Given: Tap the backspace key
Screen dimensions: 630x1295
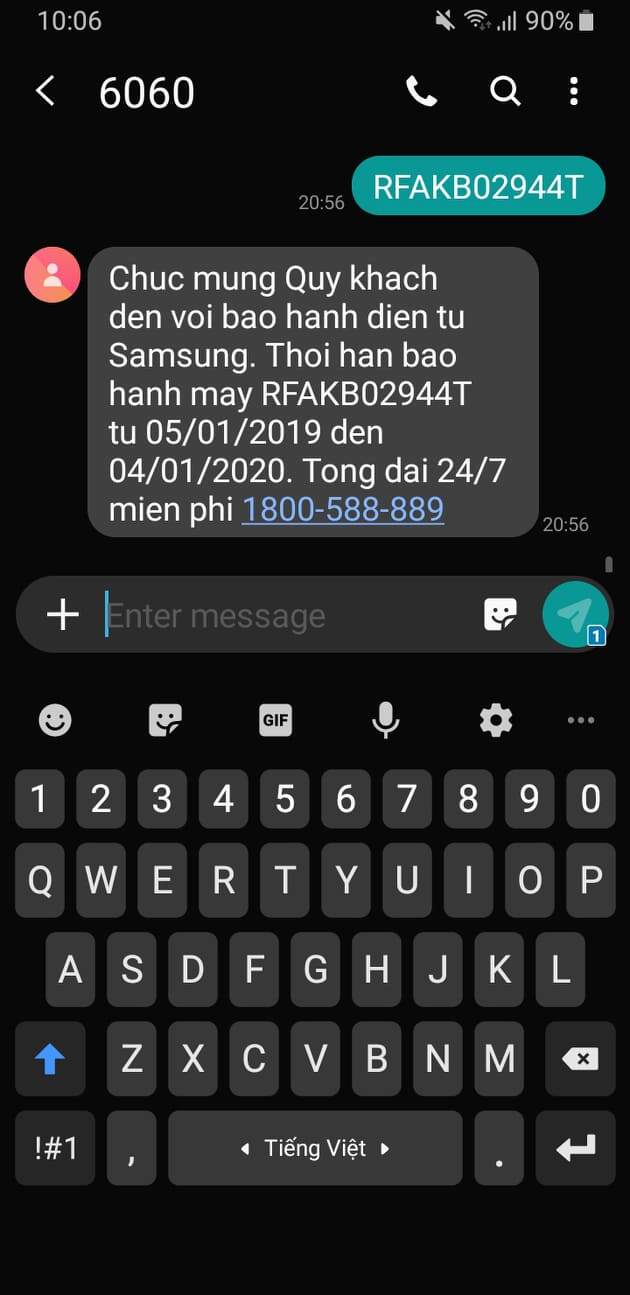Looking at the screenshot, I should pyautogui.click(x=579, y=1059).
